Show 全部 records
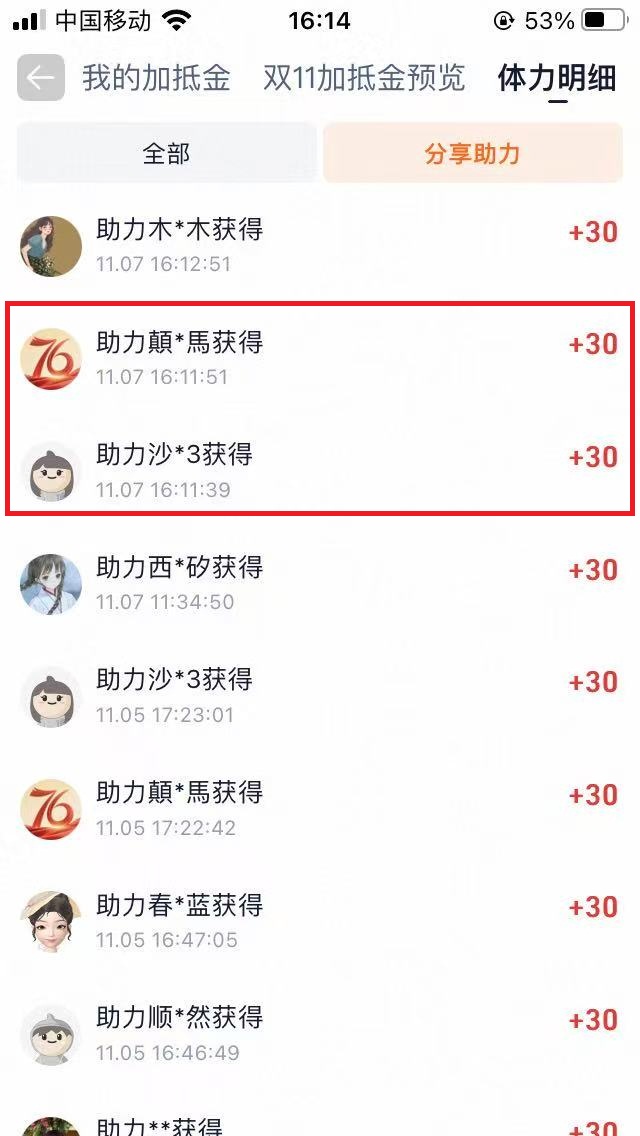Viewport: 640px width, 1136px height. click(x=166, y=154)
